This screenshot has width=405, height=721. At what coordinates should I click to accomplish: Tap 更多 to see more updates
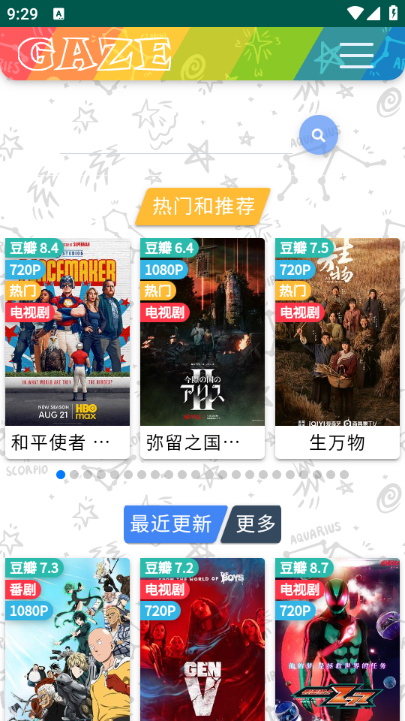(253, 524)
